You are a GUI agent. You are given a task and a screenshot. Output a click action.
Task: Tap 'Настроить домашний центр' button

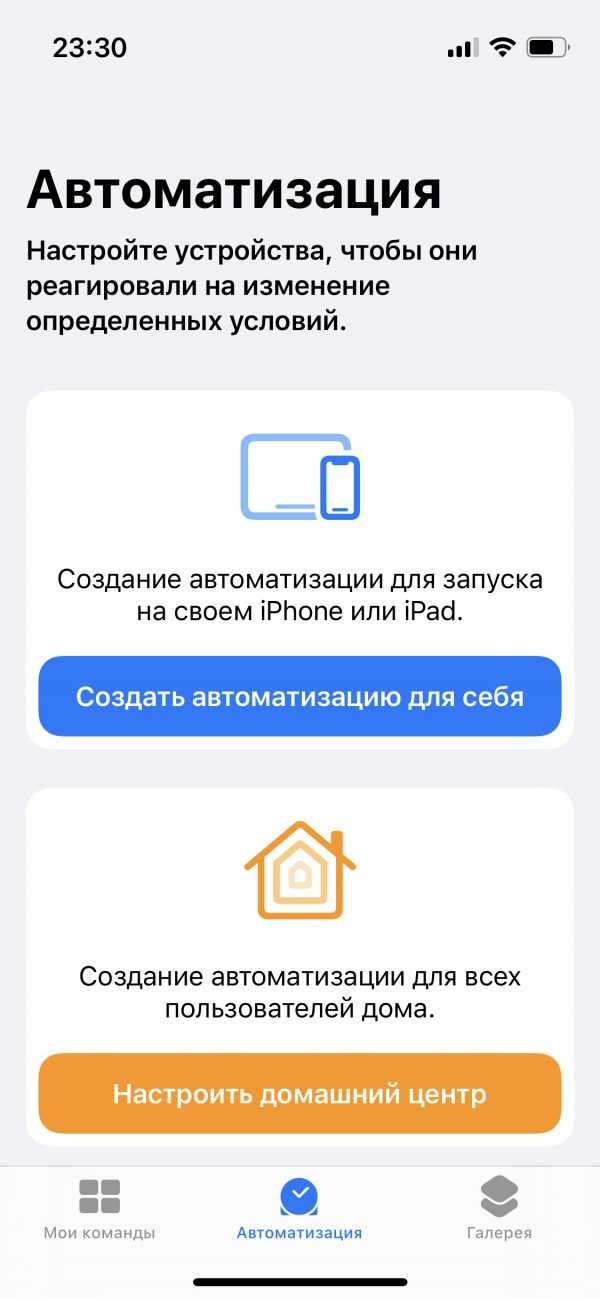pos(300,1093)
